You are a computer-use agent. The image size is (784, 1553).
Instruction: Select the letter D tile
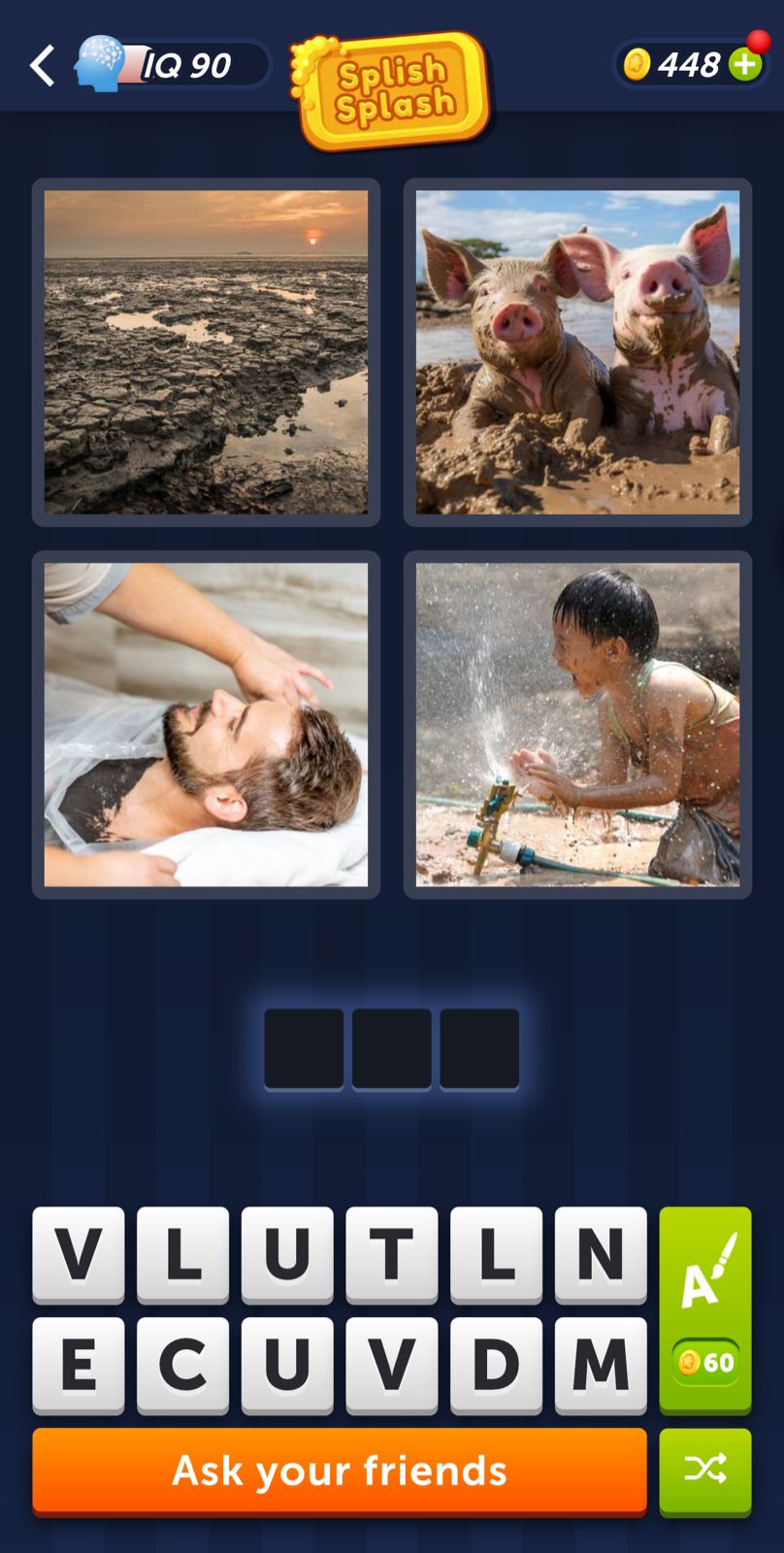tap(496, 1364)
